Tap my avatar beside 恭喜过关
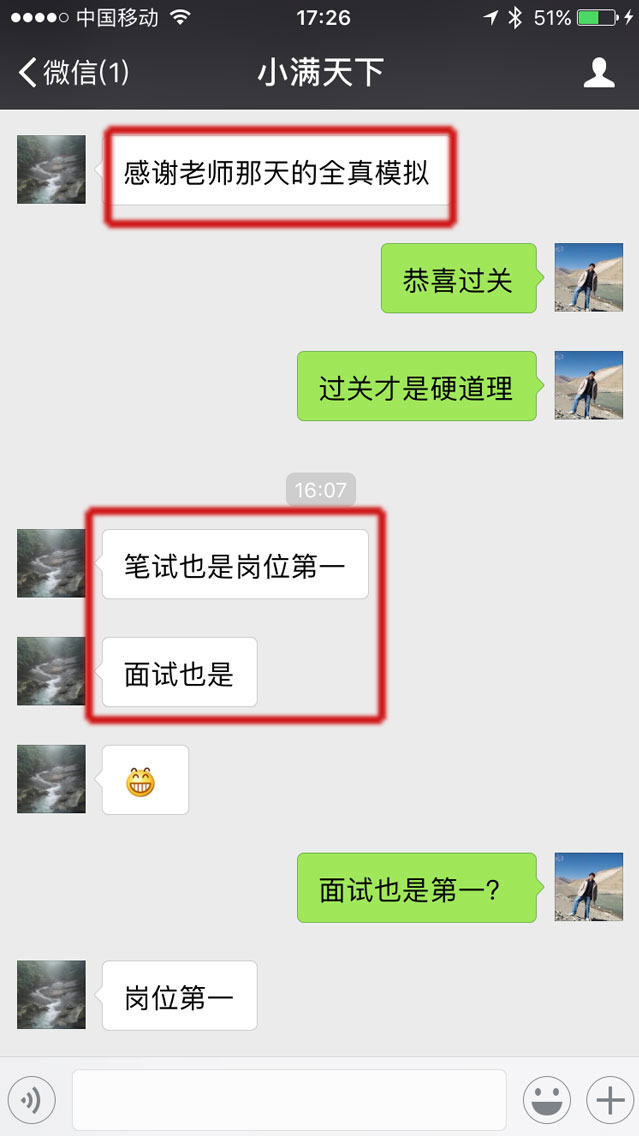 pyautogui.click(x=589, y=277)
